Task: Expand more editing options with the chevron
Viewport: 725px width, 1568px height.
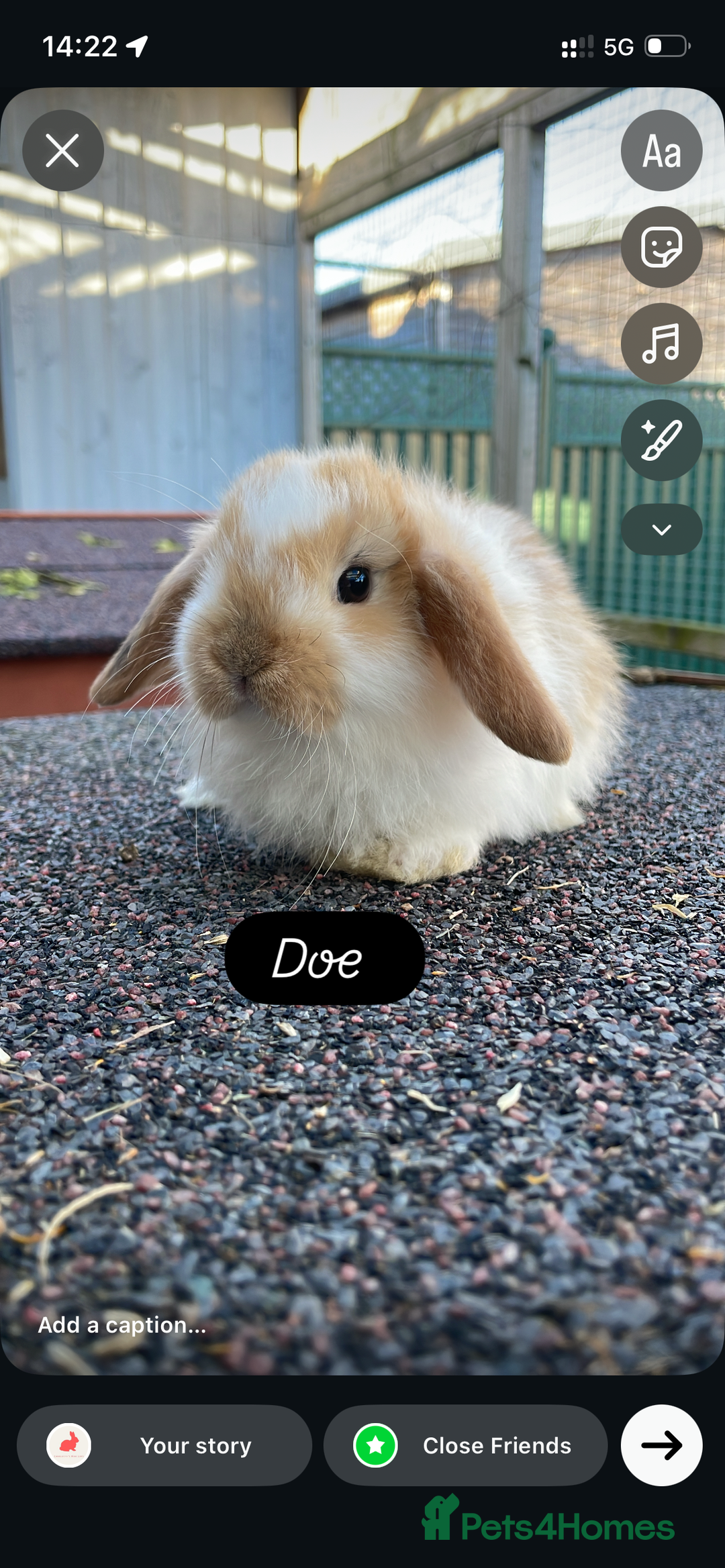Action: pos(661,529)
